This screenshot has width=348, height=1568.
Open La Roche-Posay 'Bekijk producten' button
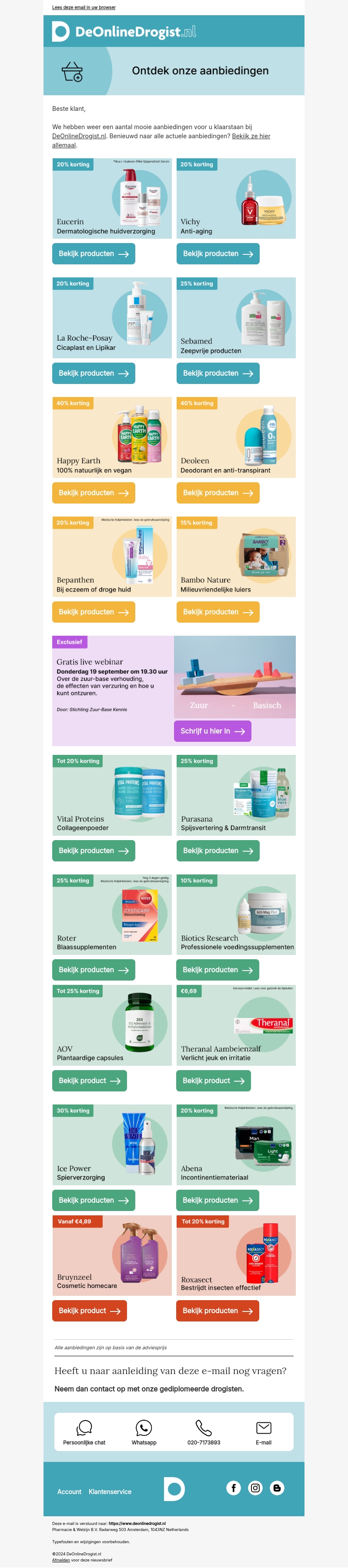93,373
